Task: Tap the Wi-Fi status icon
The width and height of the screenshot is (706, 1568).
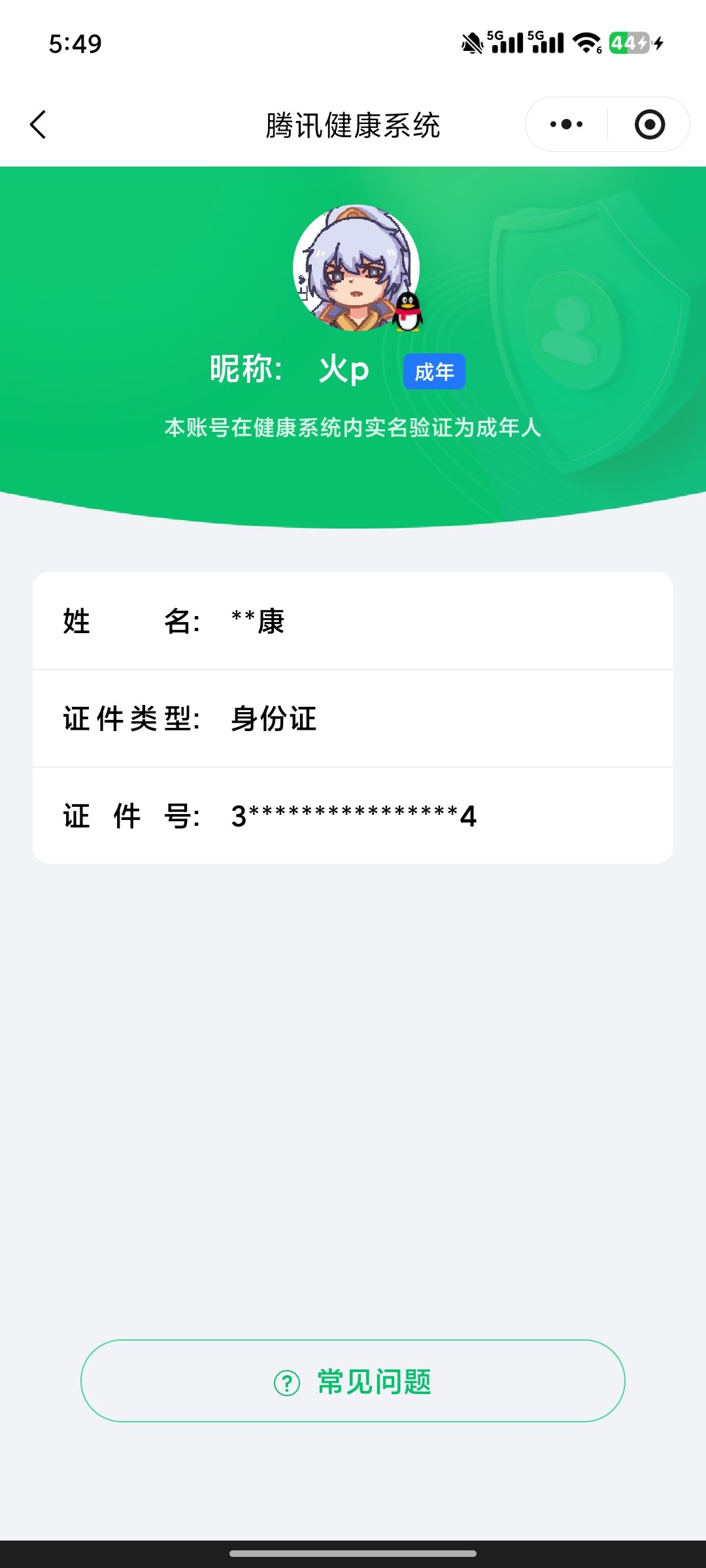Action: [x=587, y=41]
